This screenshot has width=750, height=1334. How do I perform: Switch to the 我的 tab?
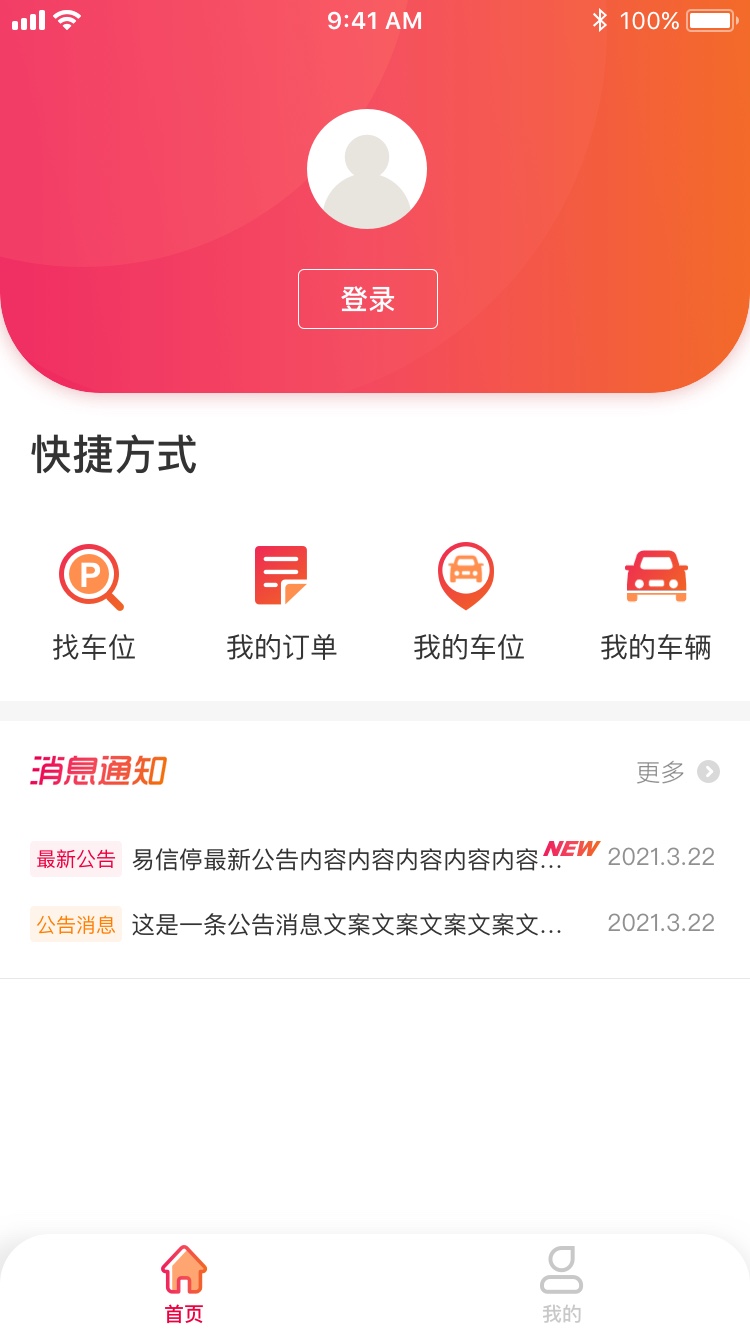pyautogui.click(x=561, y=1284)
